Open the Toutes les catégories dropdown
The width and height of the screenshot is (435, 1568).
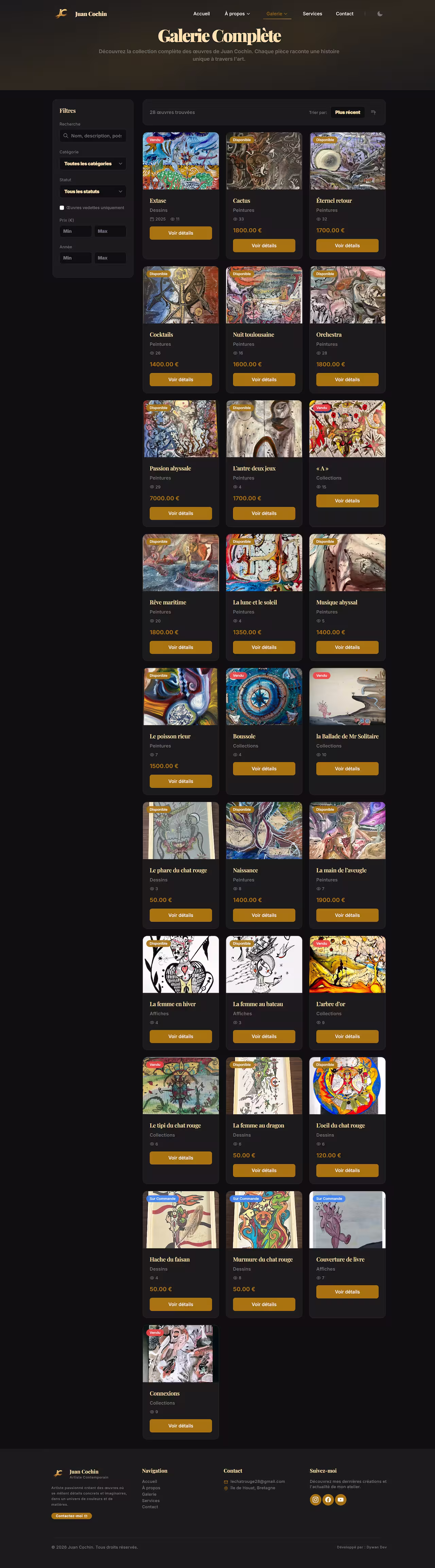[92, 164]
